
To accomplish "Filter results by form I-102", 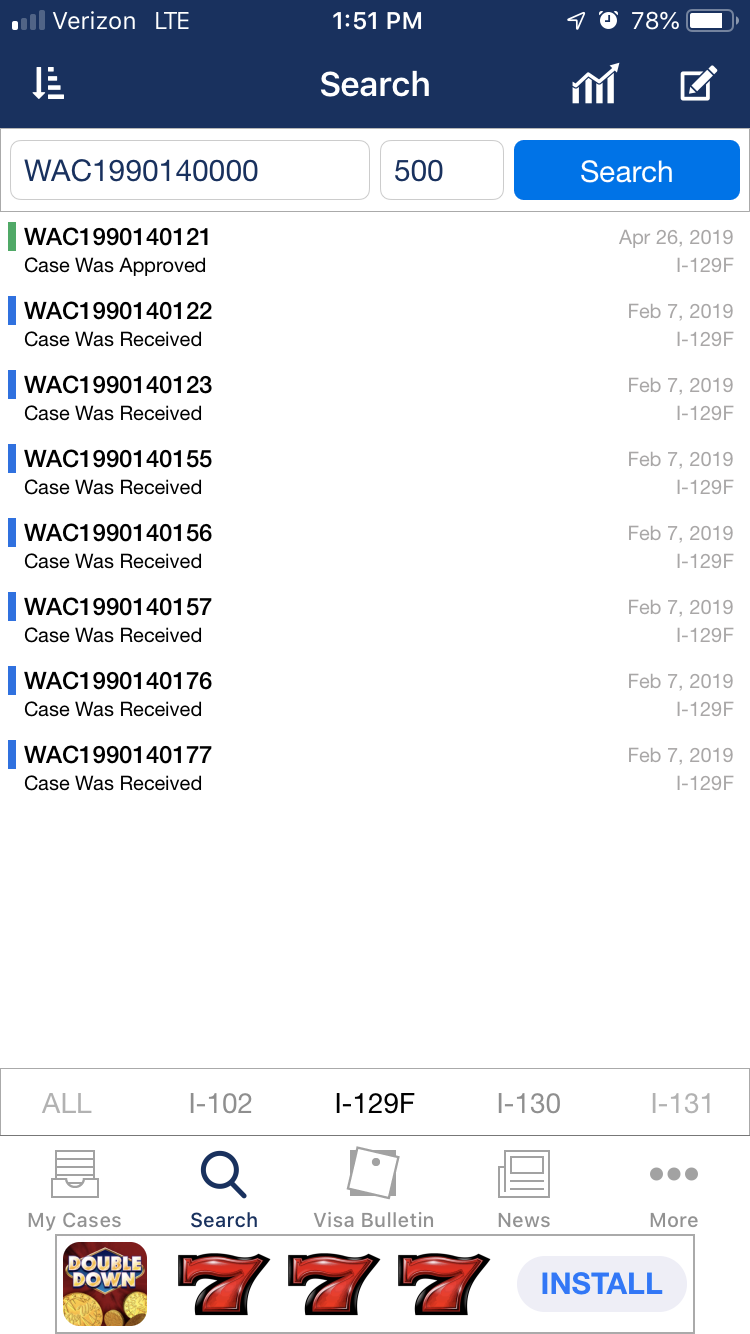I will click(x=220, y=1103).
